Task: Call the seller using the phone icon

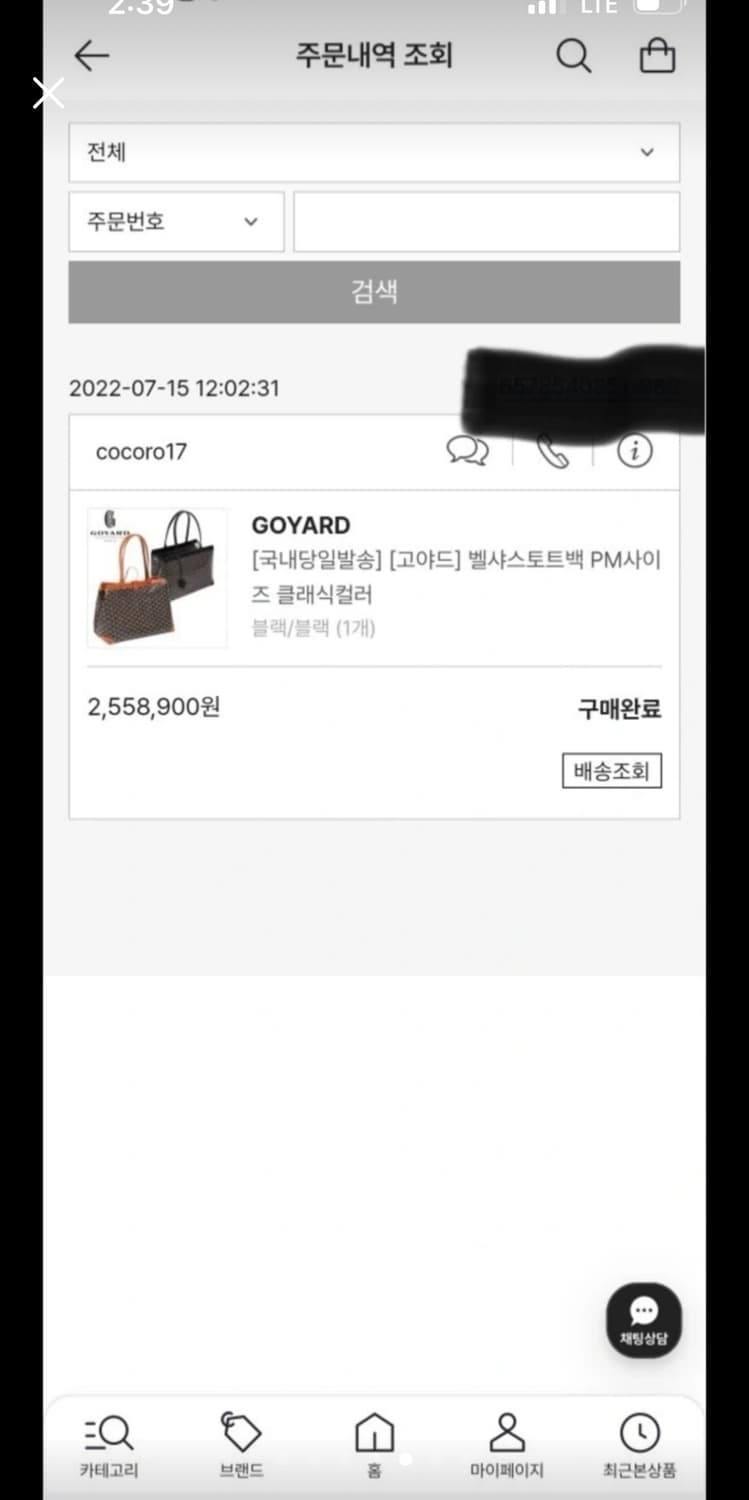Action: click(553, 451)
